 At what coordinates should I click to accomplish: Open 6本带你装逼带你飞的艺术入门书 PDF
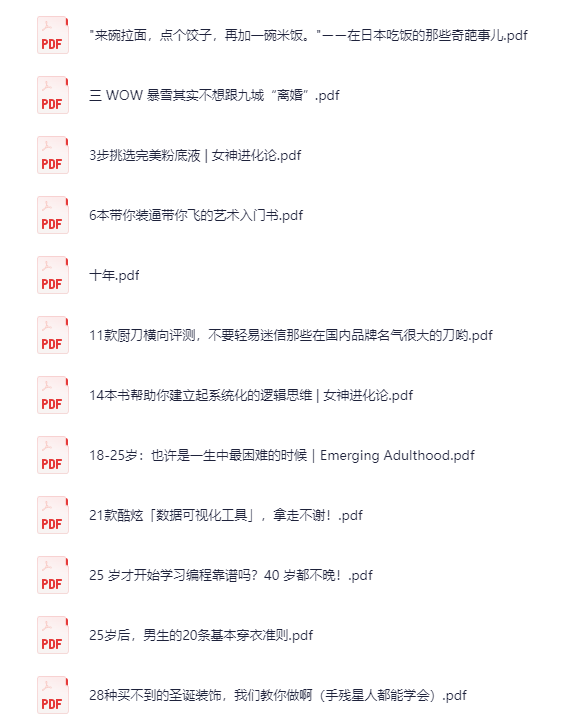pos(196,215)
